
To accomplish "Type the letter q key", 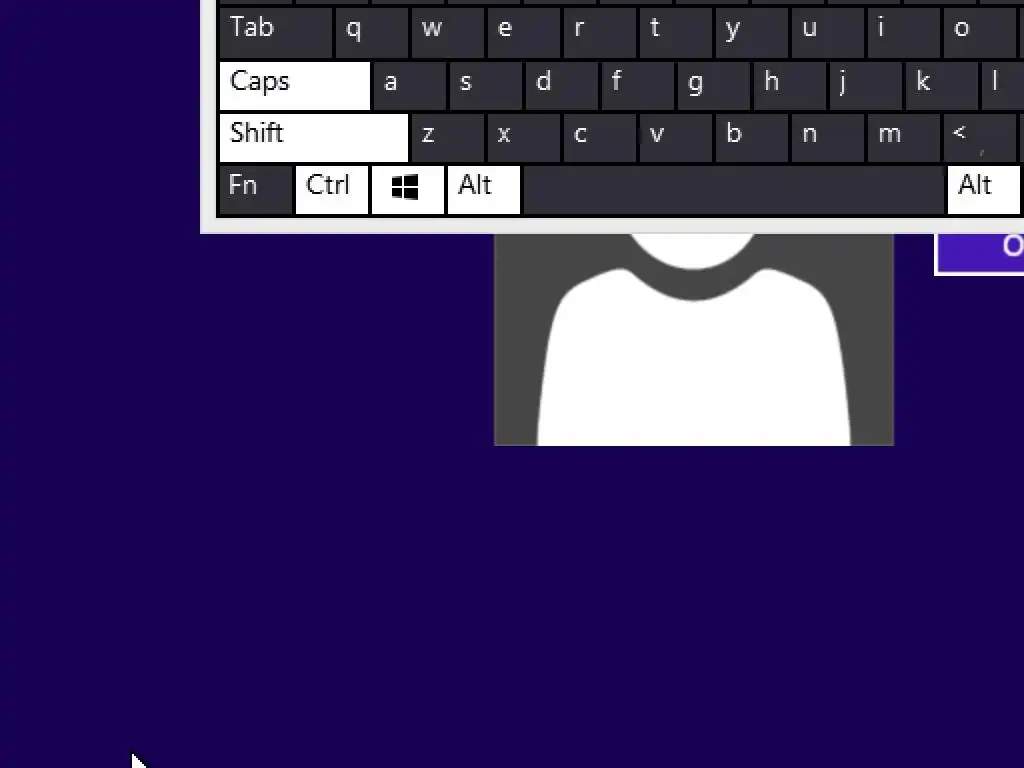I will [372, 33].
